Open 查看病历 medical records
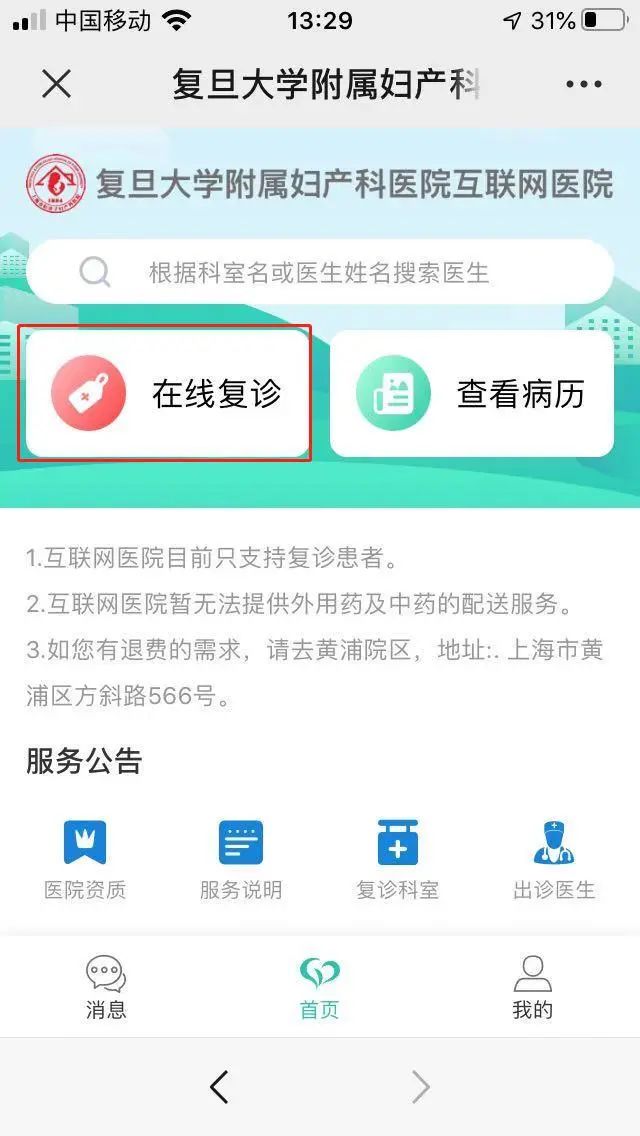 tap(472, 393)
